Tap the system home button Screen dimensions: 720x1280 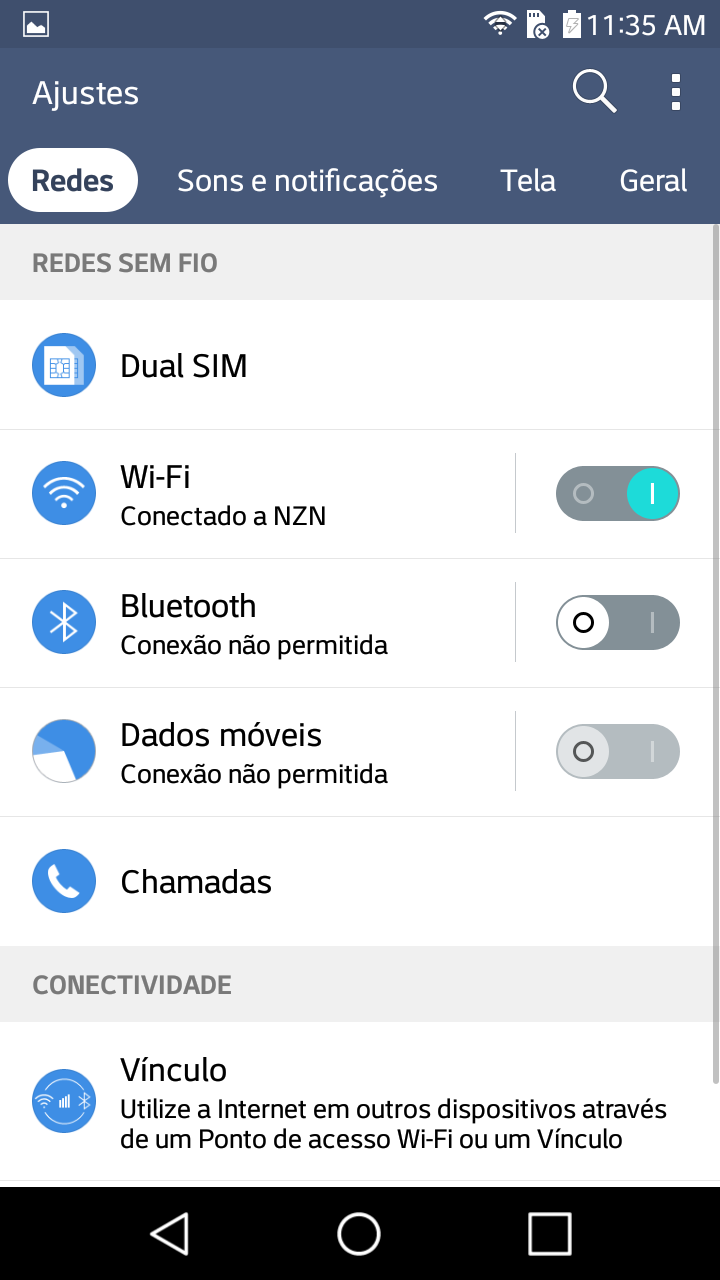pyautogui.click(x=359, y=1233)
